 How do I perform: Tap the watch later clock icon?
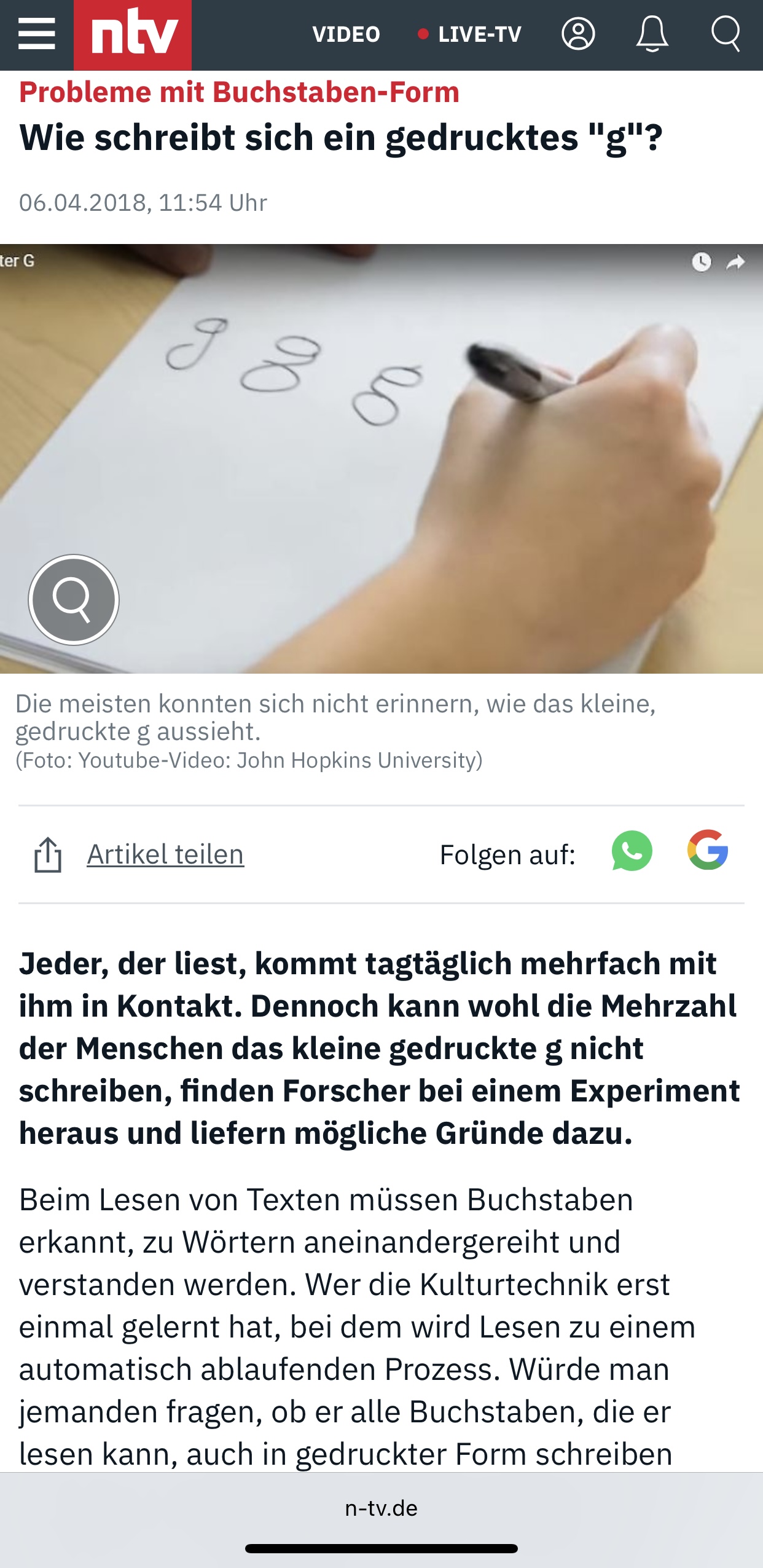pos(701,262)
